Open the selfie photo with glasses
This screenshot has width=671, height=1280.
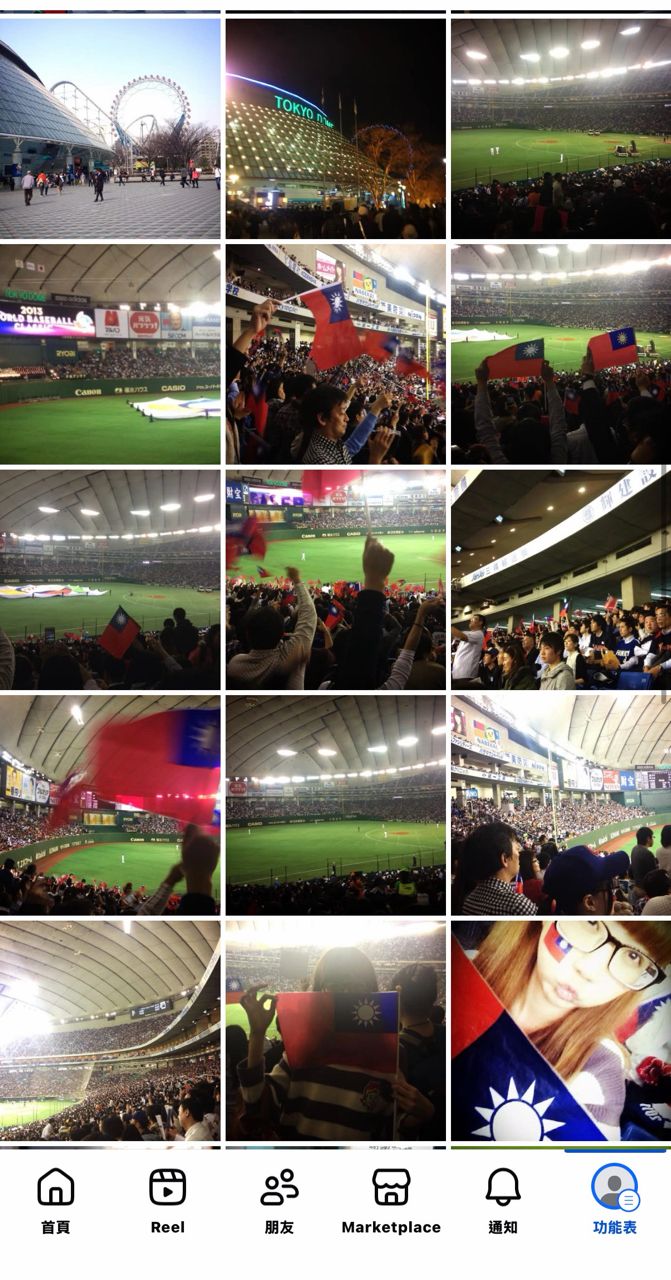point(561,1031)
